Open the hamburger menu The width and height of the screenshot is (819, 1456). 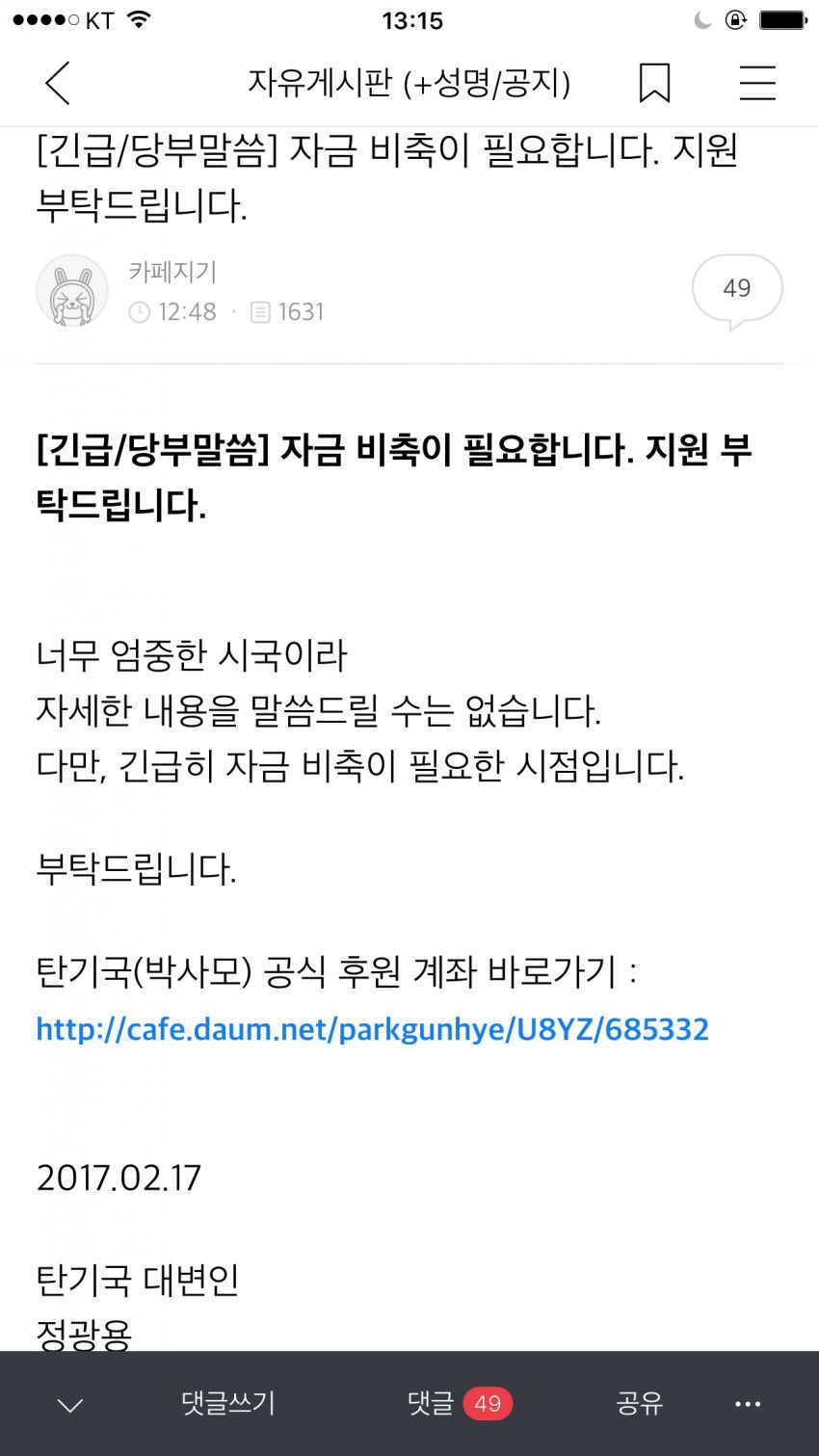click(x=757, y=83)
